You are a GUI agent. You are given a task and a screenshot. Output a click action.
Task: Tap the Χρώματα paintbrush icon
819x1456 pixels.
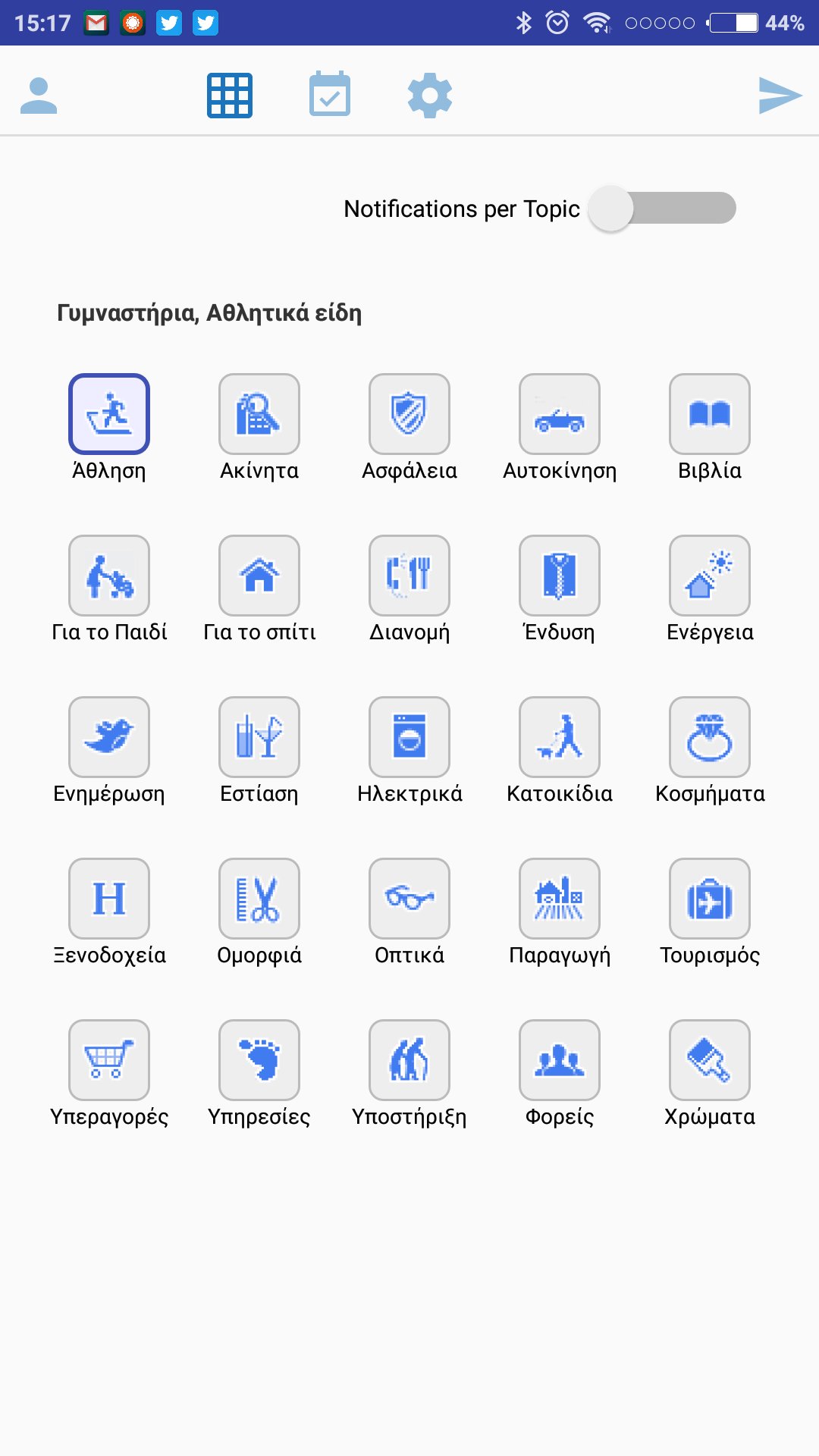(x=709, y=1059)
